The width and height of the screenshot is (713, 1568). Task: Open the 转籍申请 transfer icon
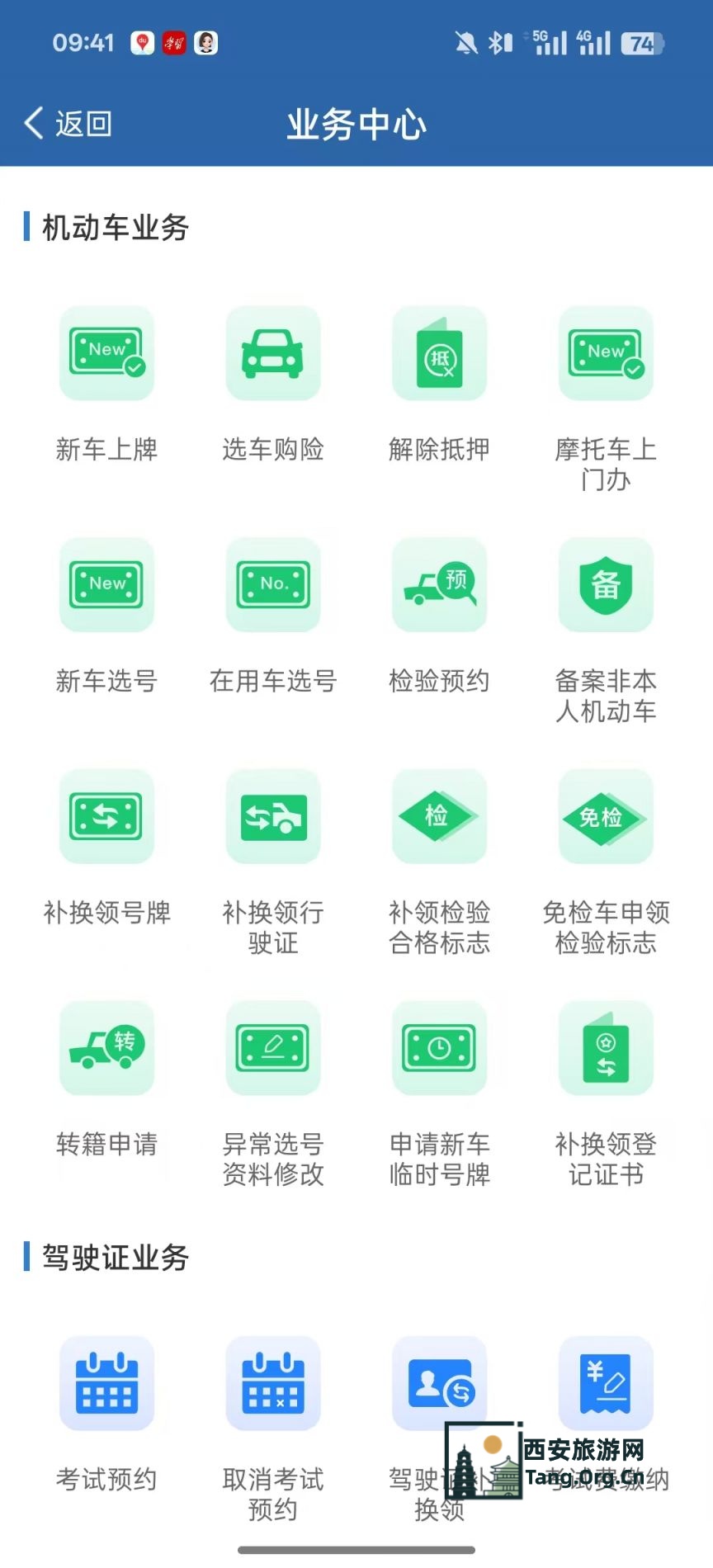point(106,1049)
